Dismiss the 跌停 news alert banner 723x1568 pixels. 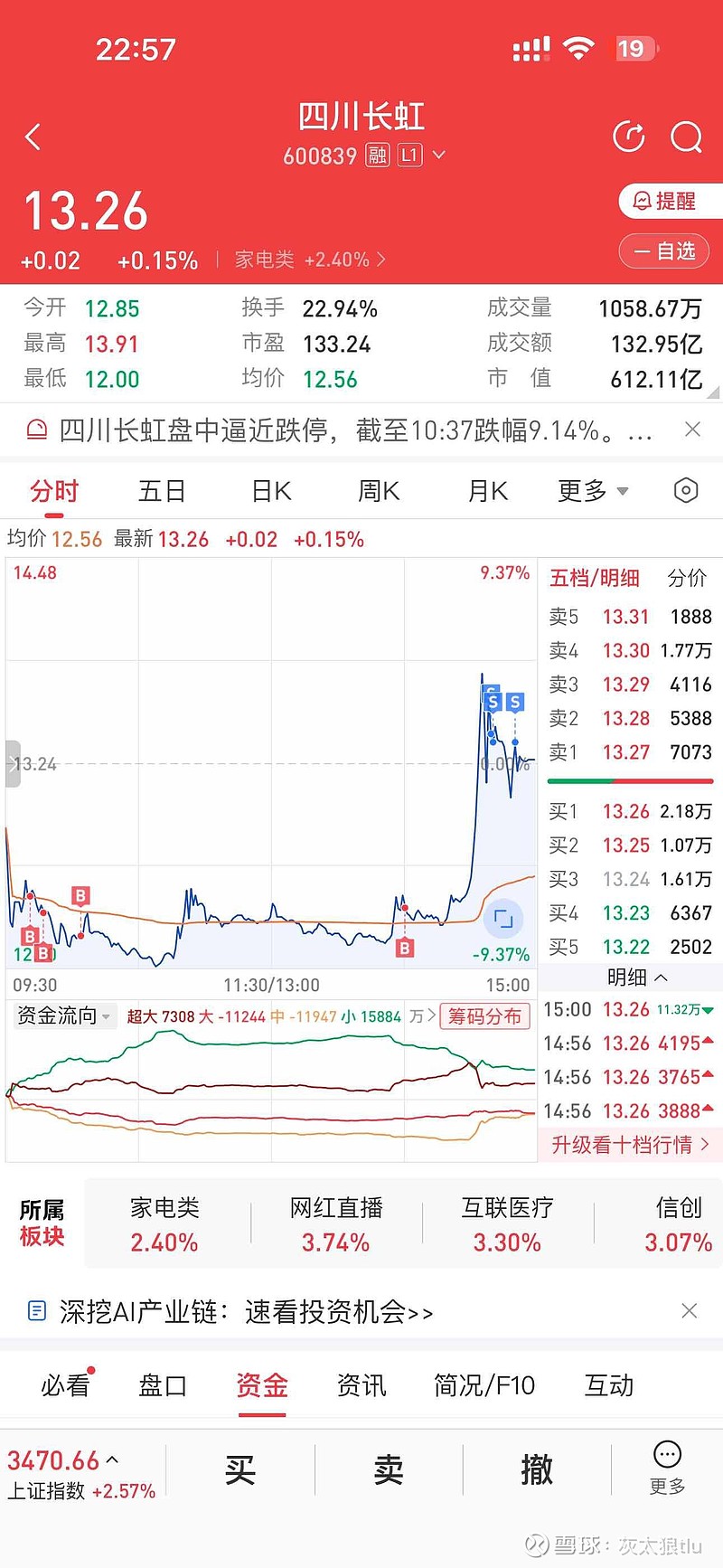click(x=692, y=430)
